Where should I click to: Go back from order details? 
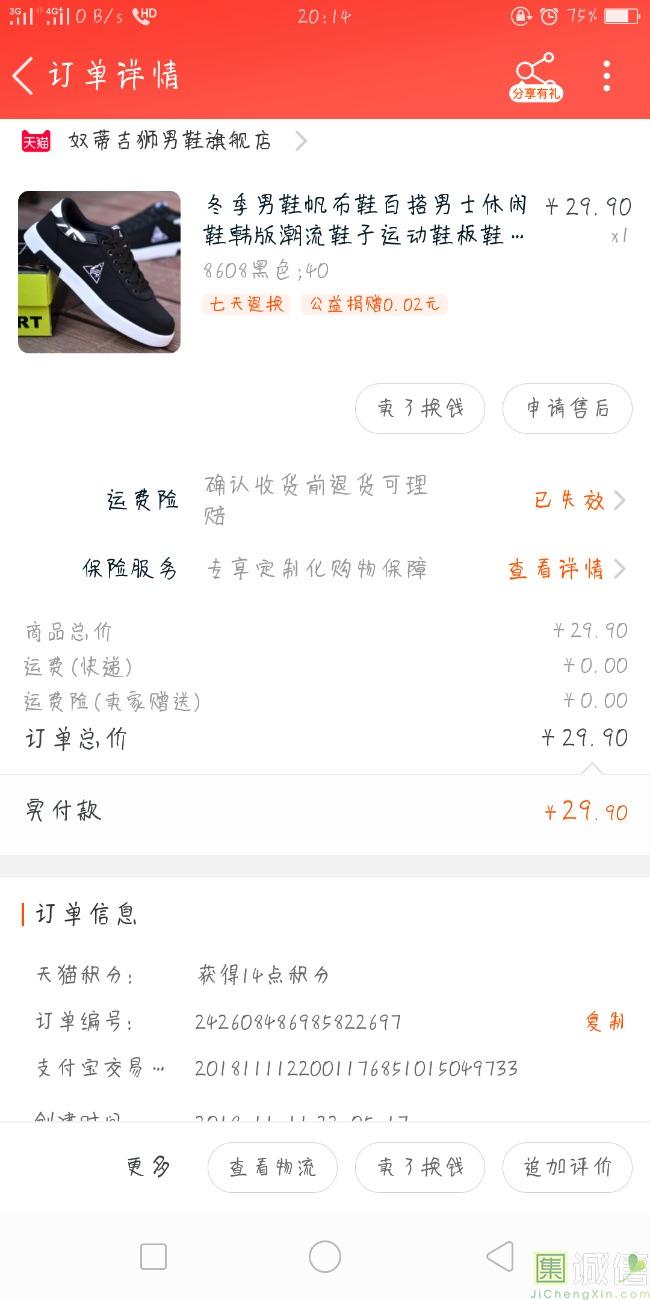[x=24, y=76]
